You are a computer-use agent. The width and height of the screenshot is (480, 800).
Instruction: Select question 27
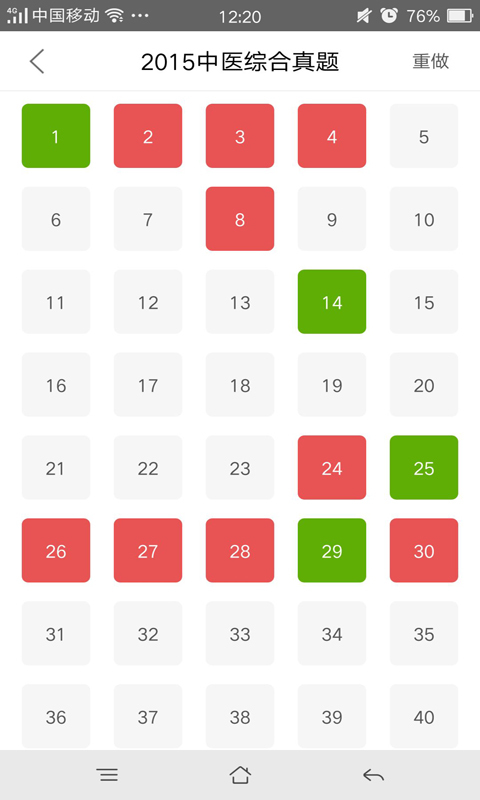click(148, 551)
